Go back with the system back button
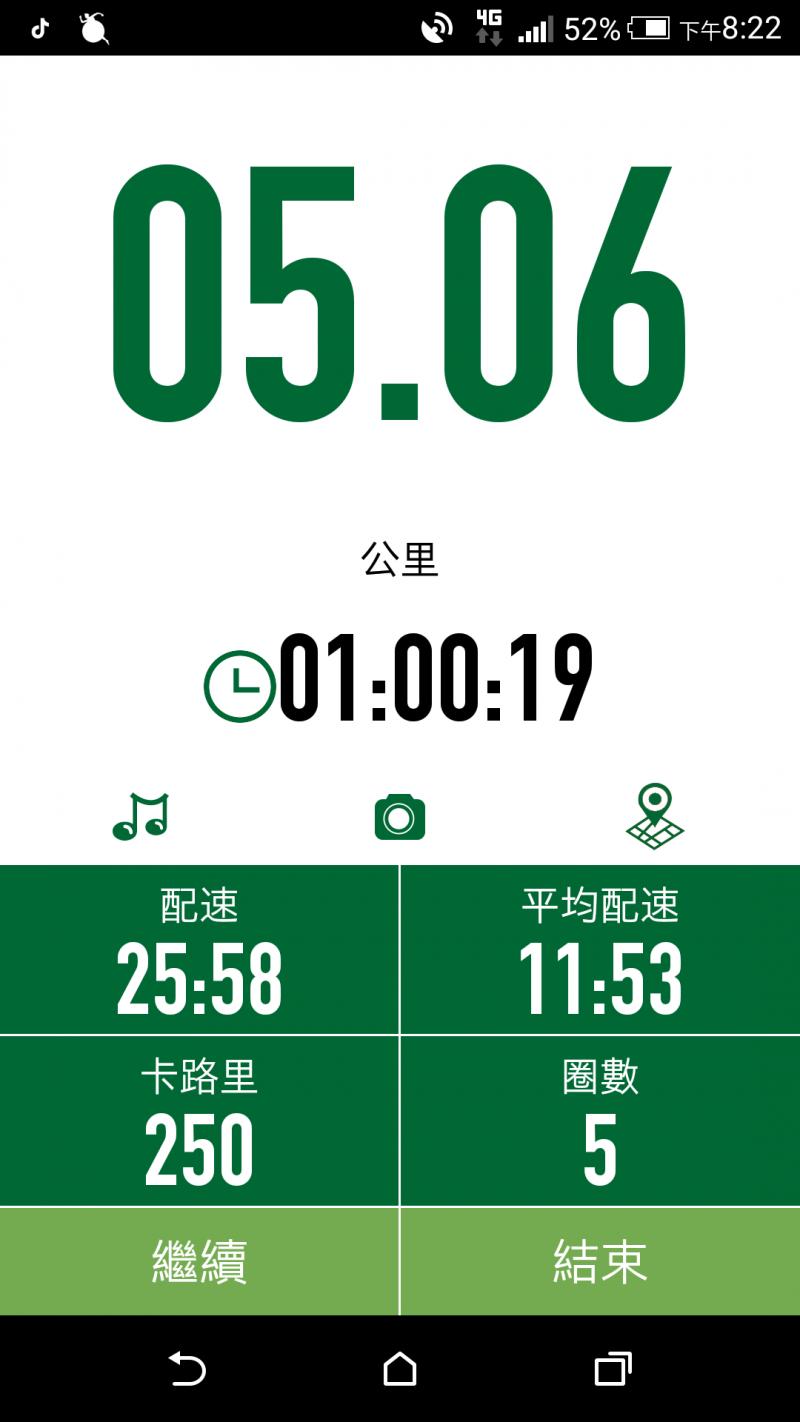The image size is (800, 1422). click(x=187, y=1369)
